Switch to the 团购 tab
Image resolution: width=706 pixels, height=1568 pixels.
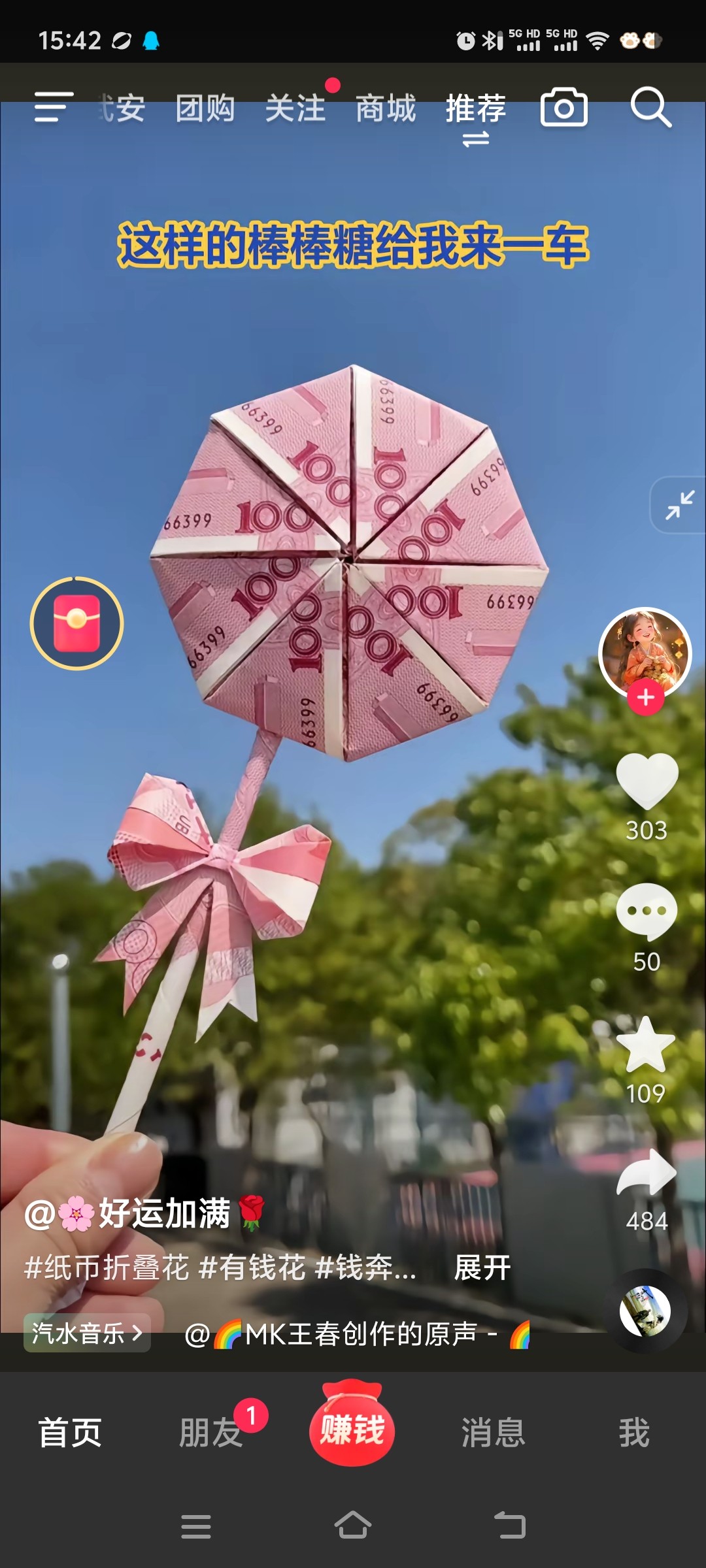point(205,108)
